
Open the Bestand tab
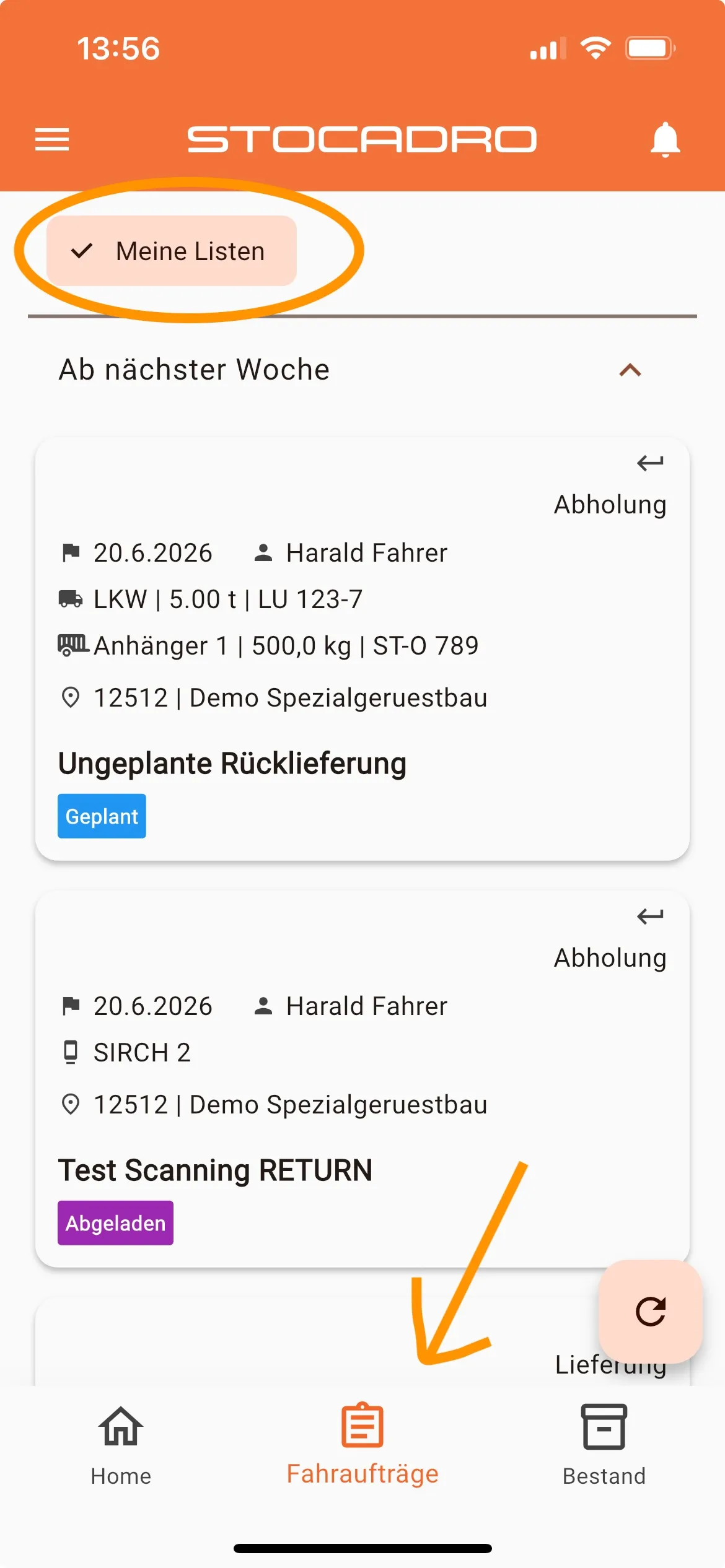click(x=603, y=1443)
